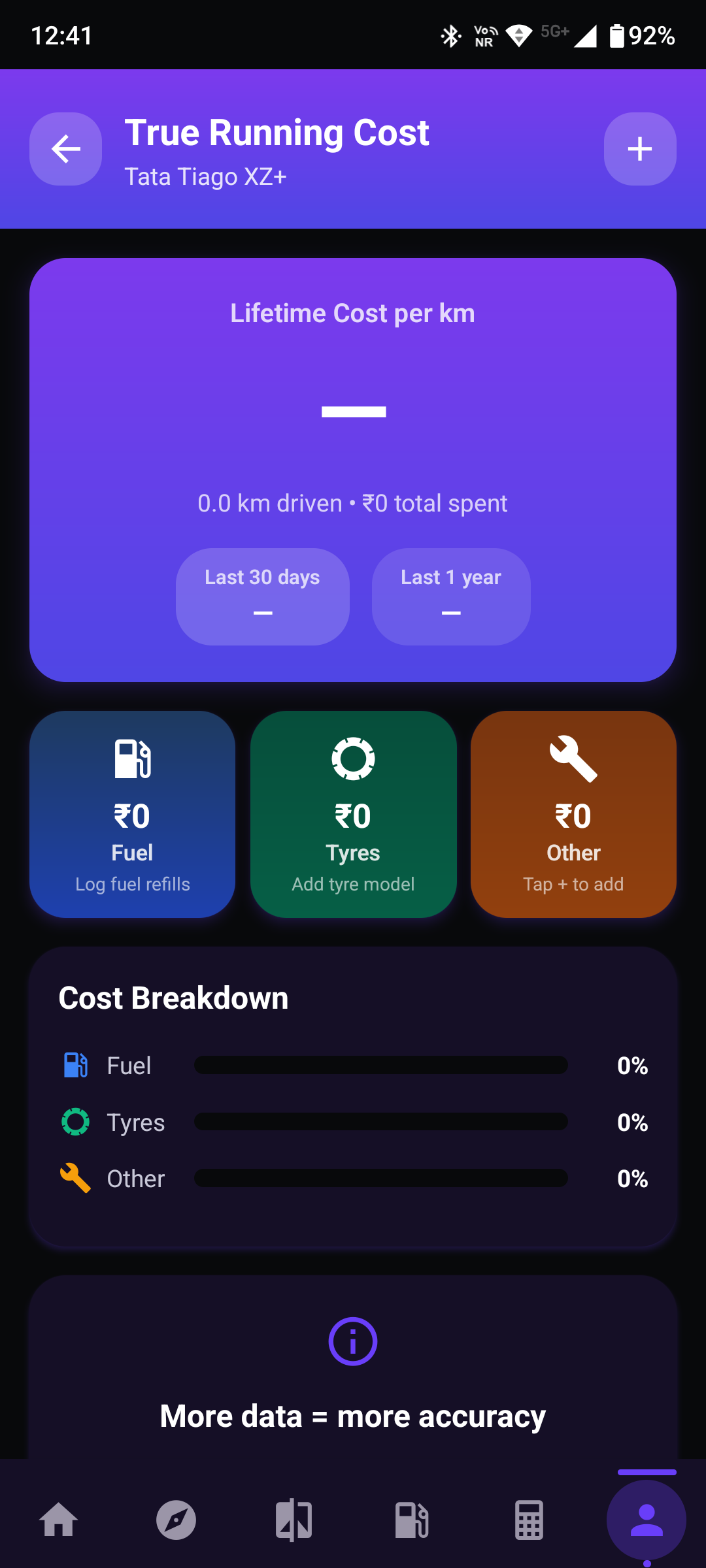Open the calculator tab
The image size is (706, 1568).
(529, 1520)
